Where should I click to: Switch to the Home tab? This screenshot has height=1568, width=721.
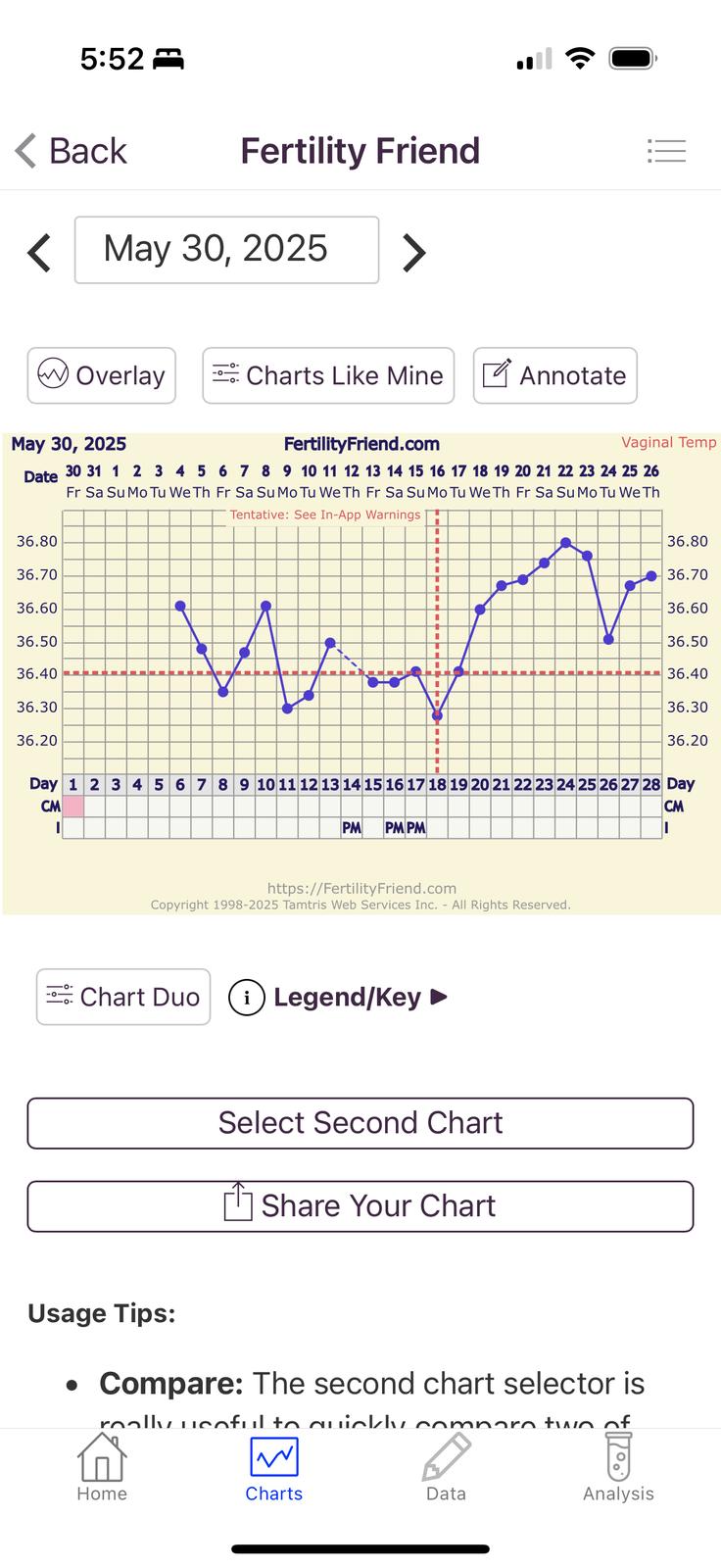tap(102, 1467)
